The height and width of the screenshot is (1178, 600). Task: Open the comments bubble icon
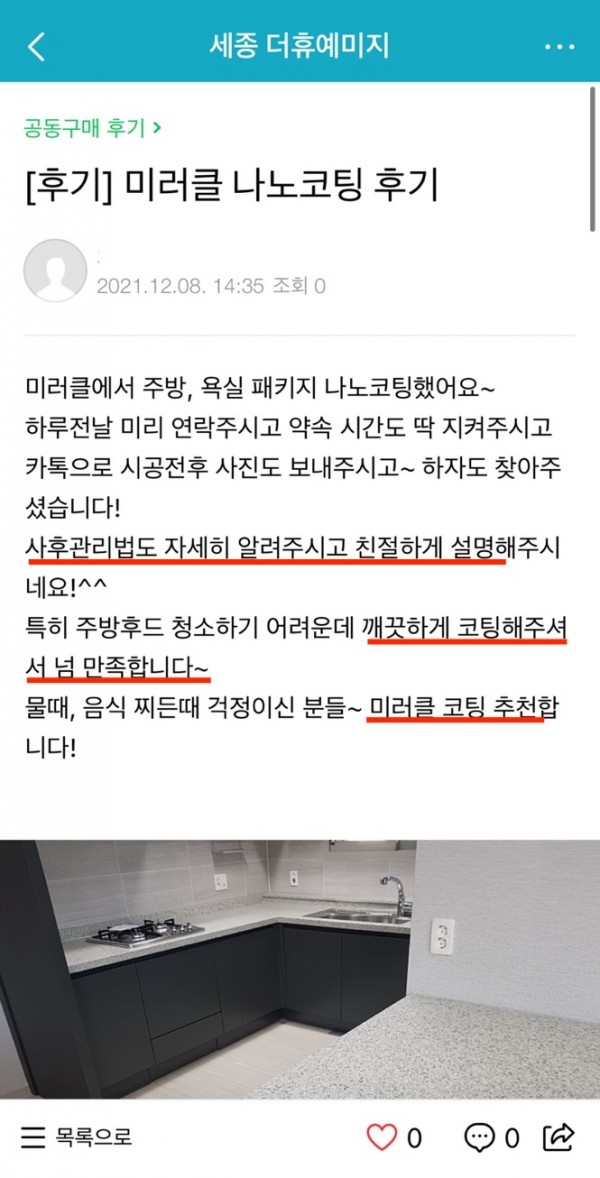(480, 1137)
